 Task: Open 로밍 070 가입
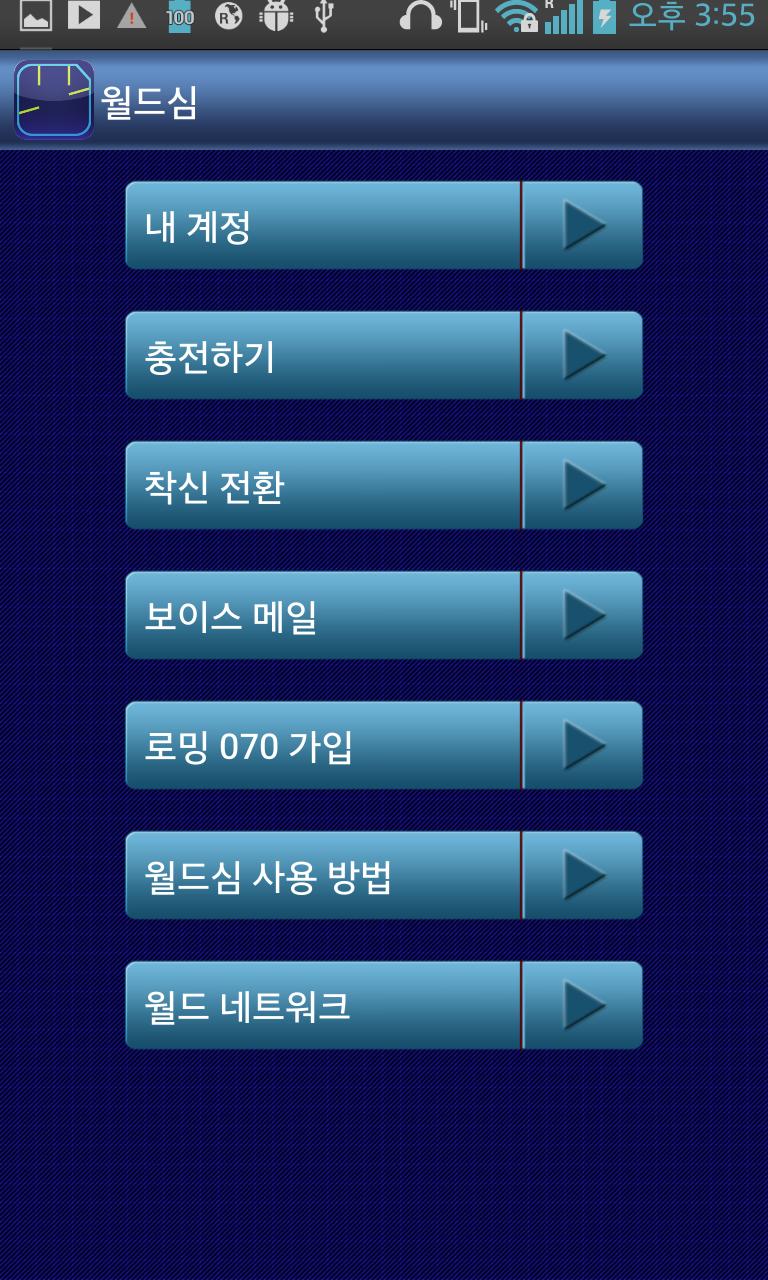(383, 746)
